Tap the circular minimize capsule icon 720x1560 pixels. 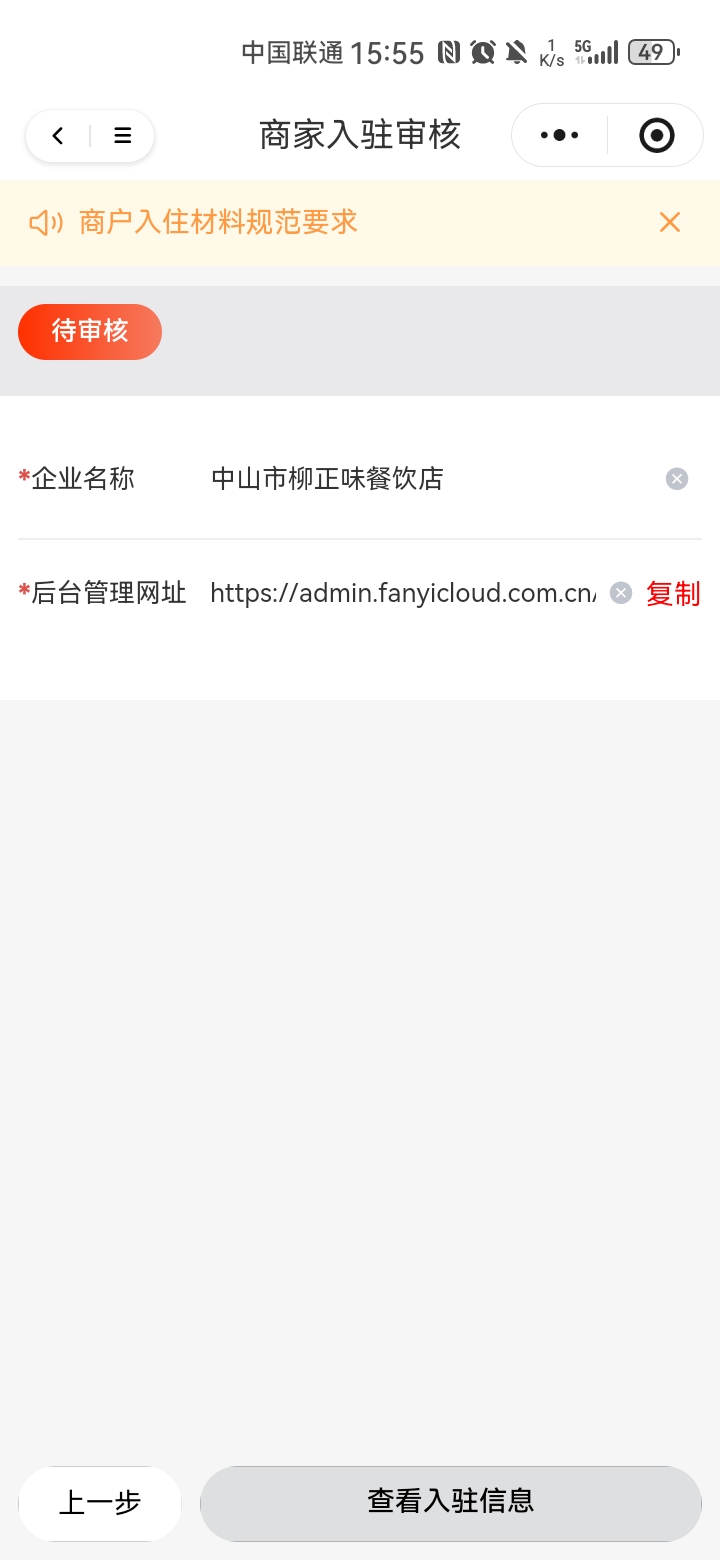click(655, 135)
